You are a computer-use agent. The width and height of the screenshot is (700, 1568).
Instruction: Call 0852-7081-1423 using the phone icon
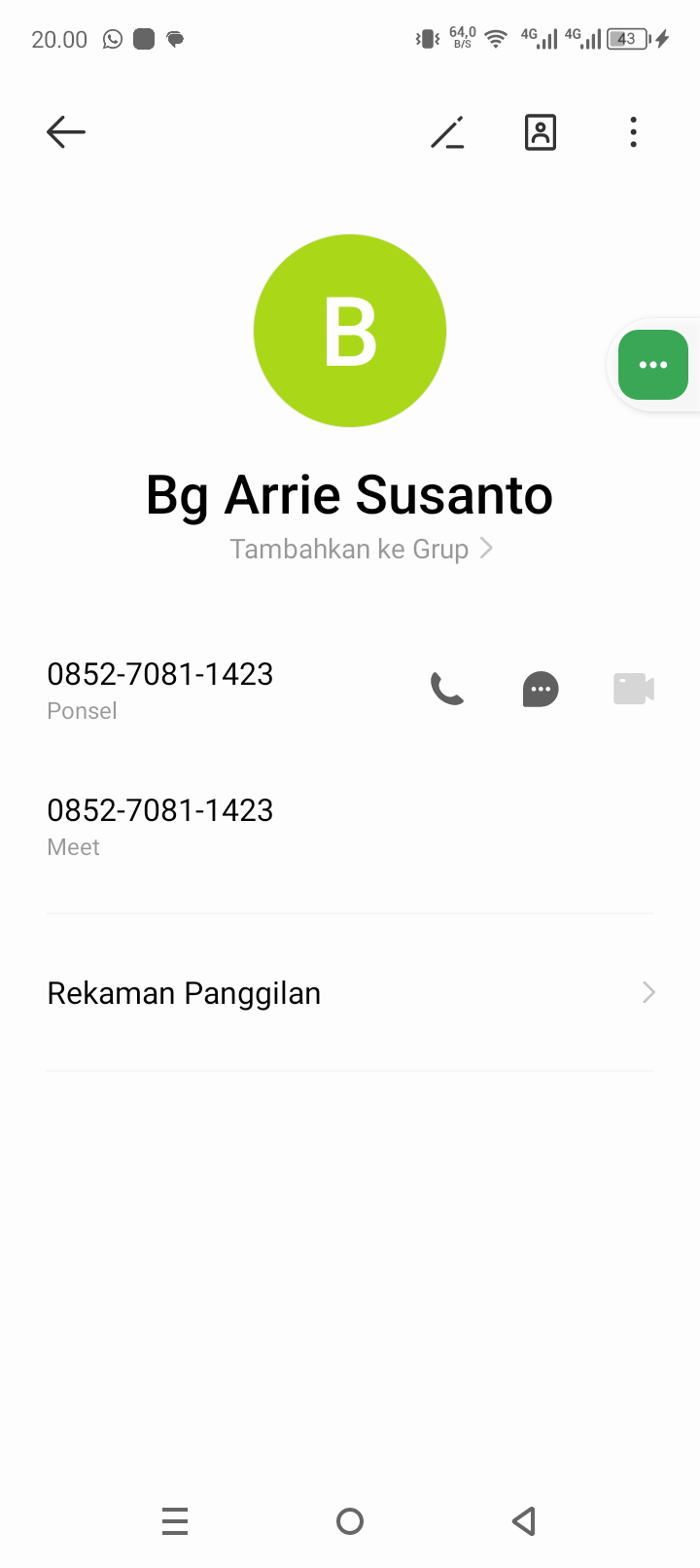[x=446, y=688]
